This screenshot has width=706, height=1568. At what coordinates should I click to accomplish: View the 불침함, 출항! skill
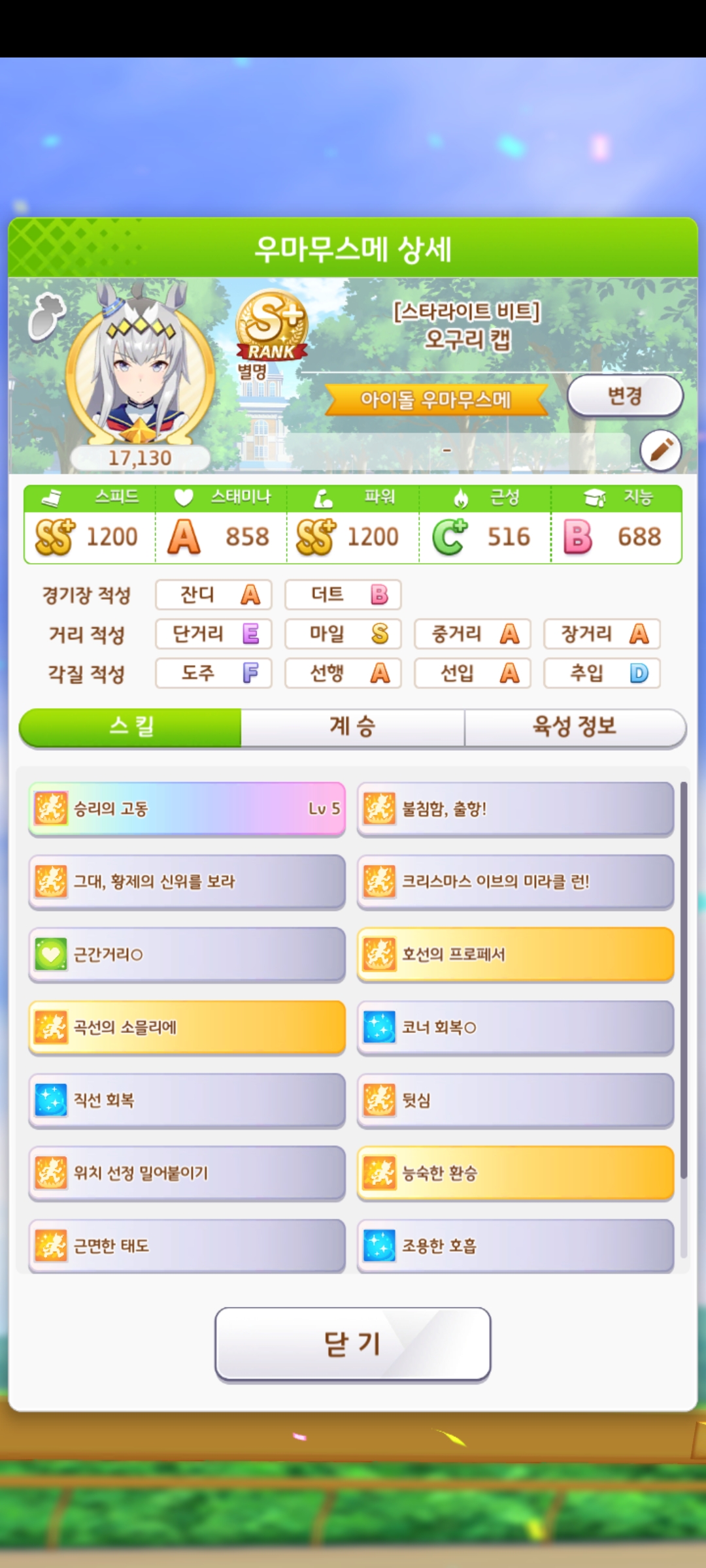click(x=515, y=809)
